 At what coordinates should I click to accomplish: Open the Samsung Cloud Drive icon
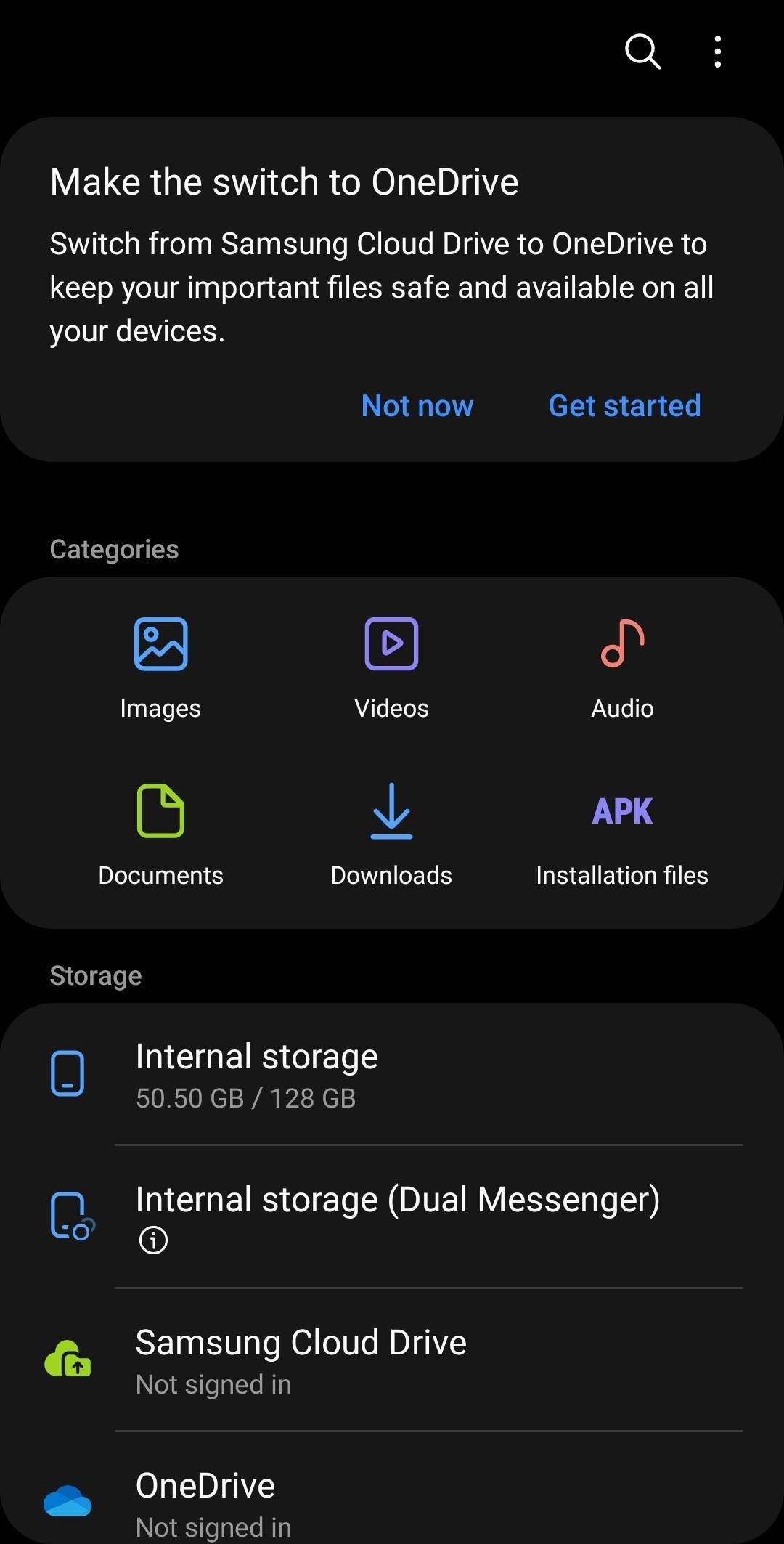click(x=69, y=1358)
